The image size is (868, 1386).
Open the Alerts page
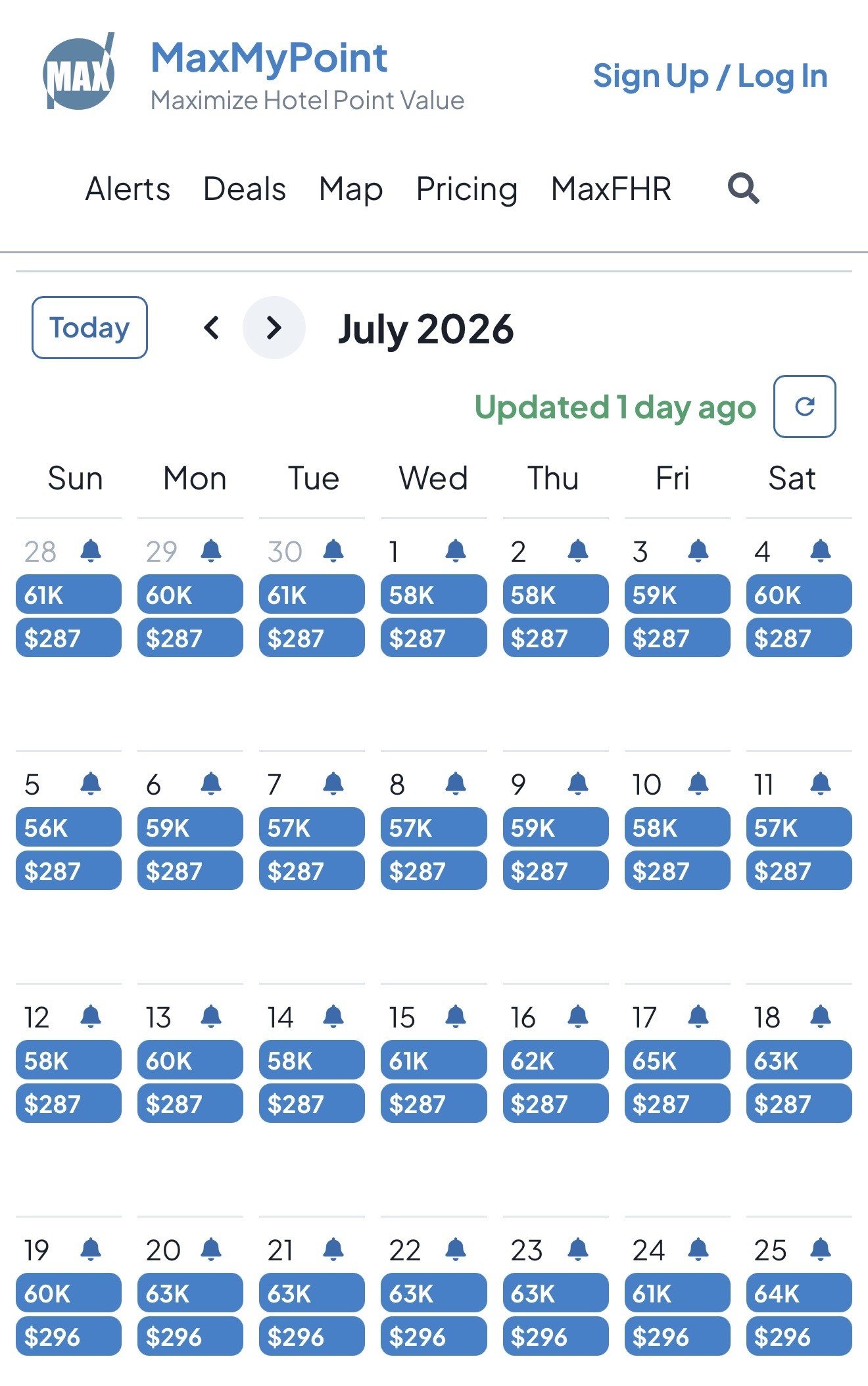coord(128,189)
